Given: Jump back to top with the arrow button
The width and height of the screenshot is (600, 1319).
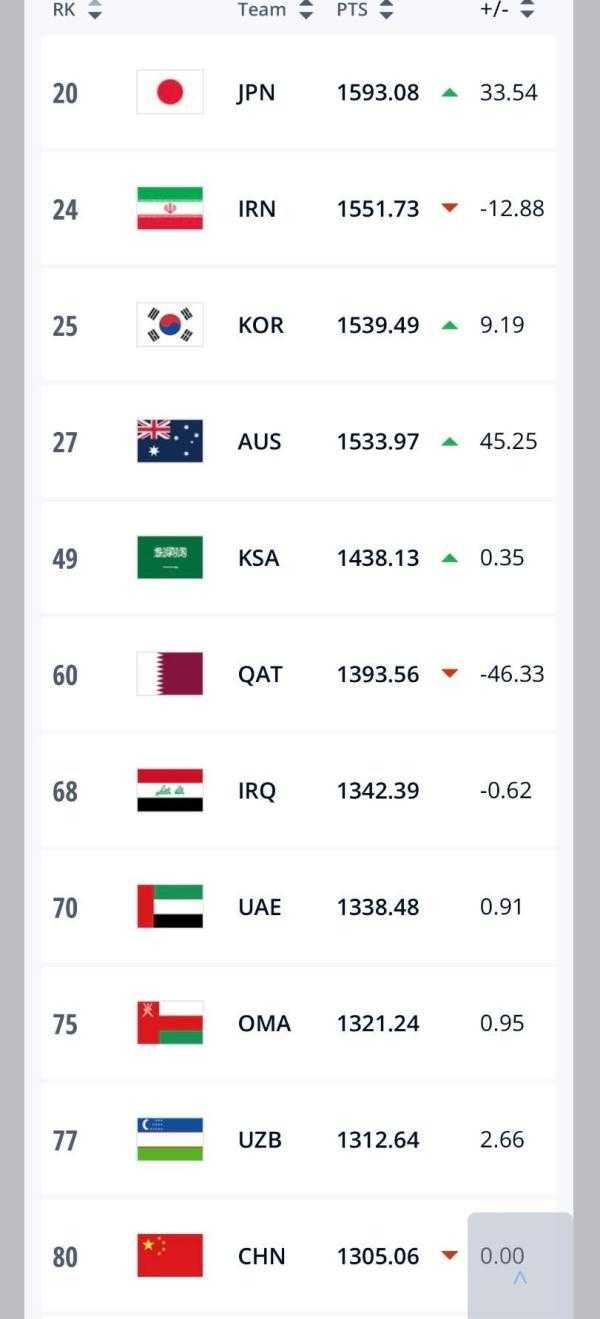Looking at the screenshot, I should coord(520,1277).
